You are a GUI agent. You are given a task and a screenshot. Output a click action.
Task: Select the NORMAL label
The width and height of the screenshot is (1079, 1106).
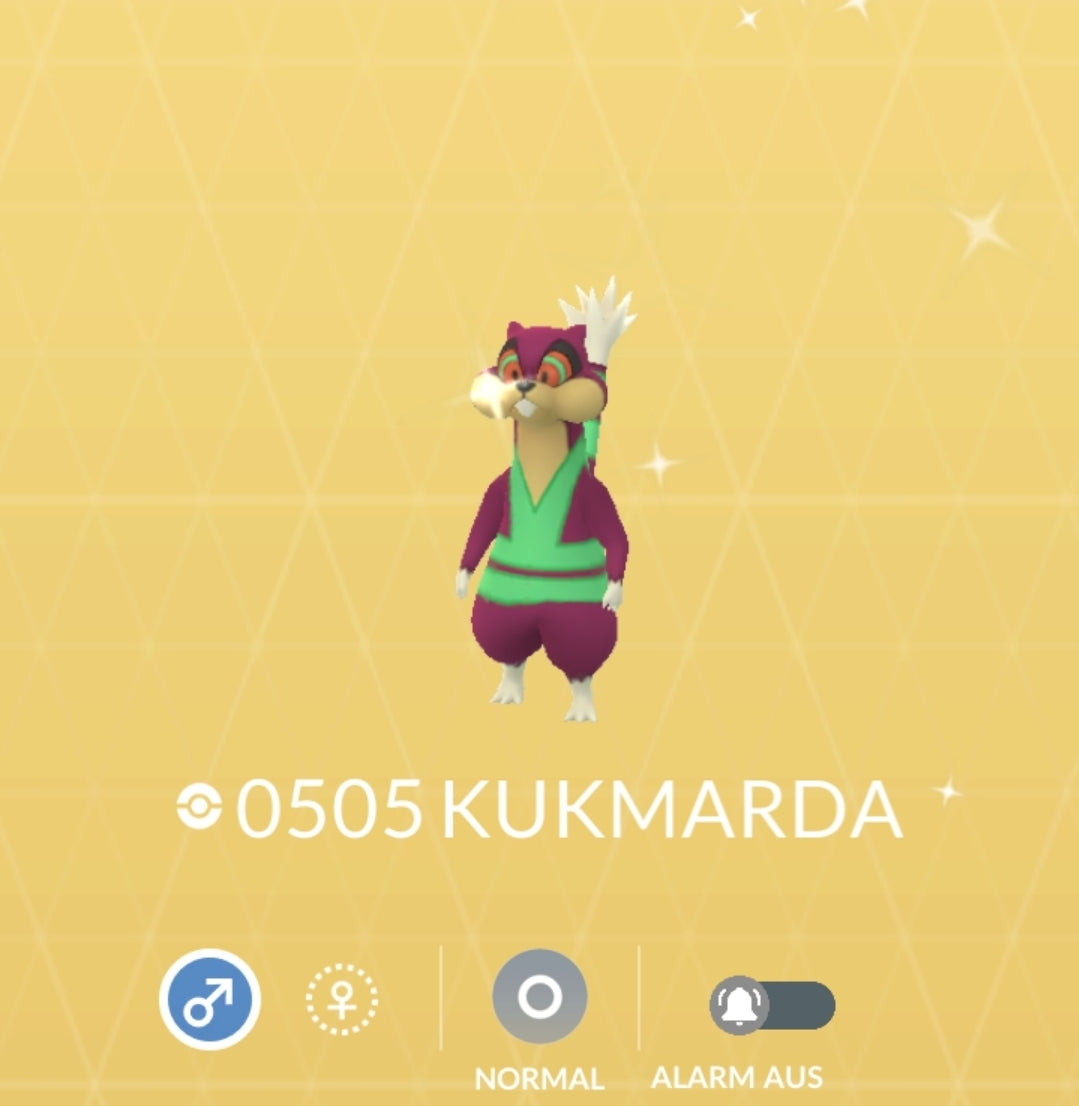(538, 1079)
